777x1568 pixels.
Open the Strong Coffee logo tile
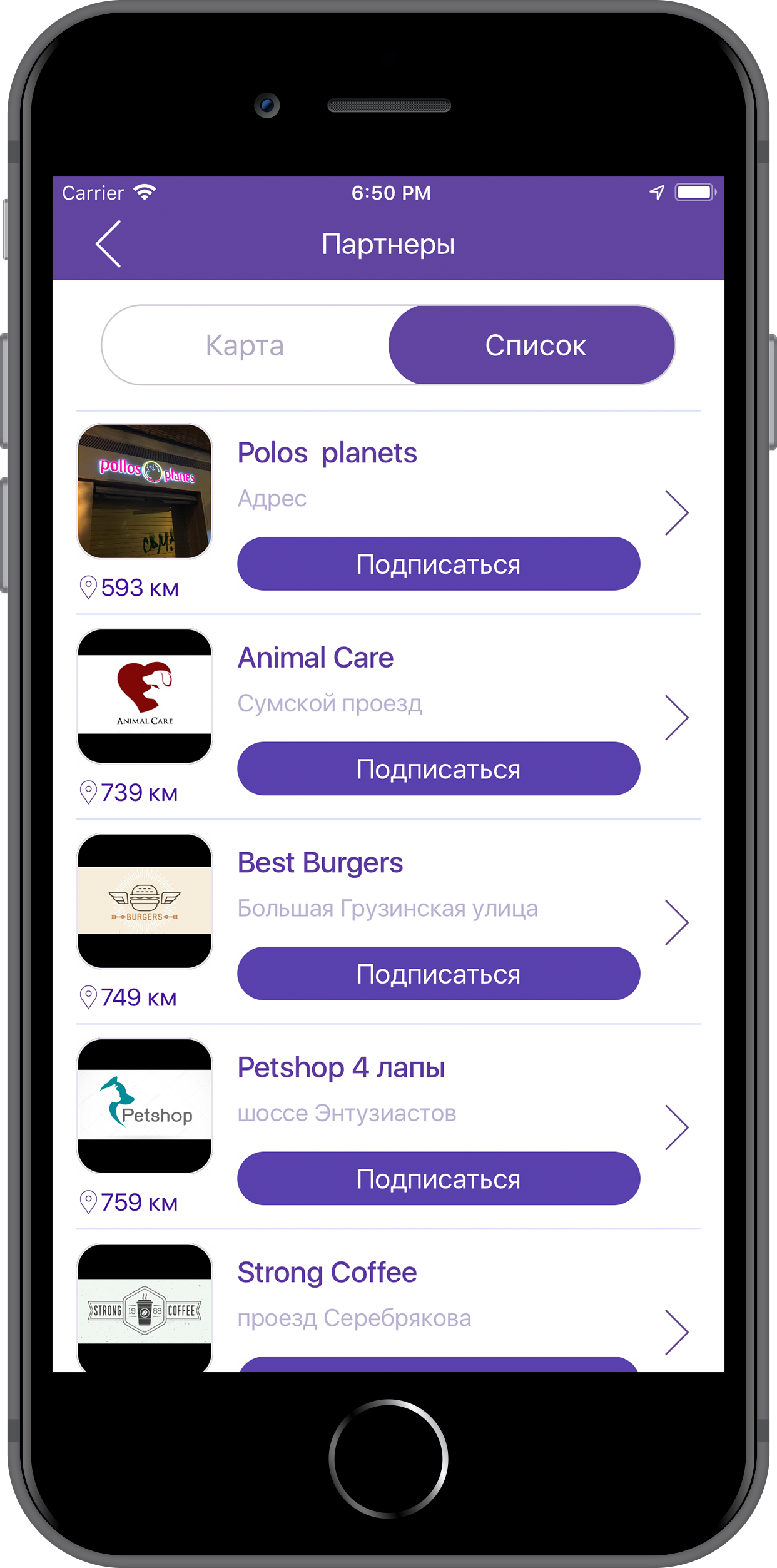(x=145, y=1309)
